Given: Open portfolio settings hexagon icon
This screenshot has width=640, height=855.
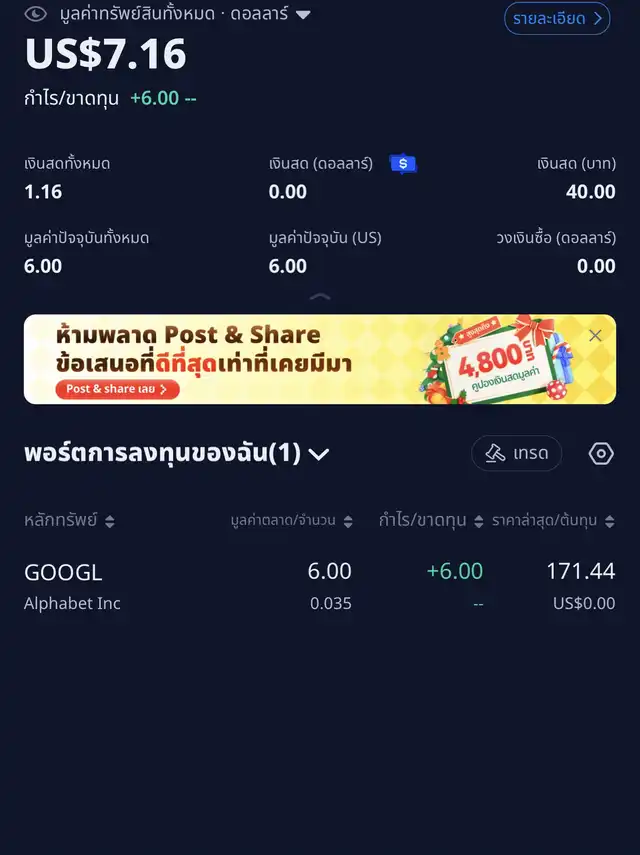Looking at the screenshot, I should coord(600,453).
